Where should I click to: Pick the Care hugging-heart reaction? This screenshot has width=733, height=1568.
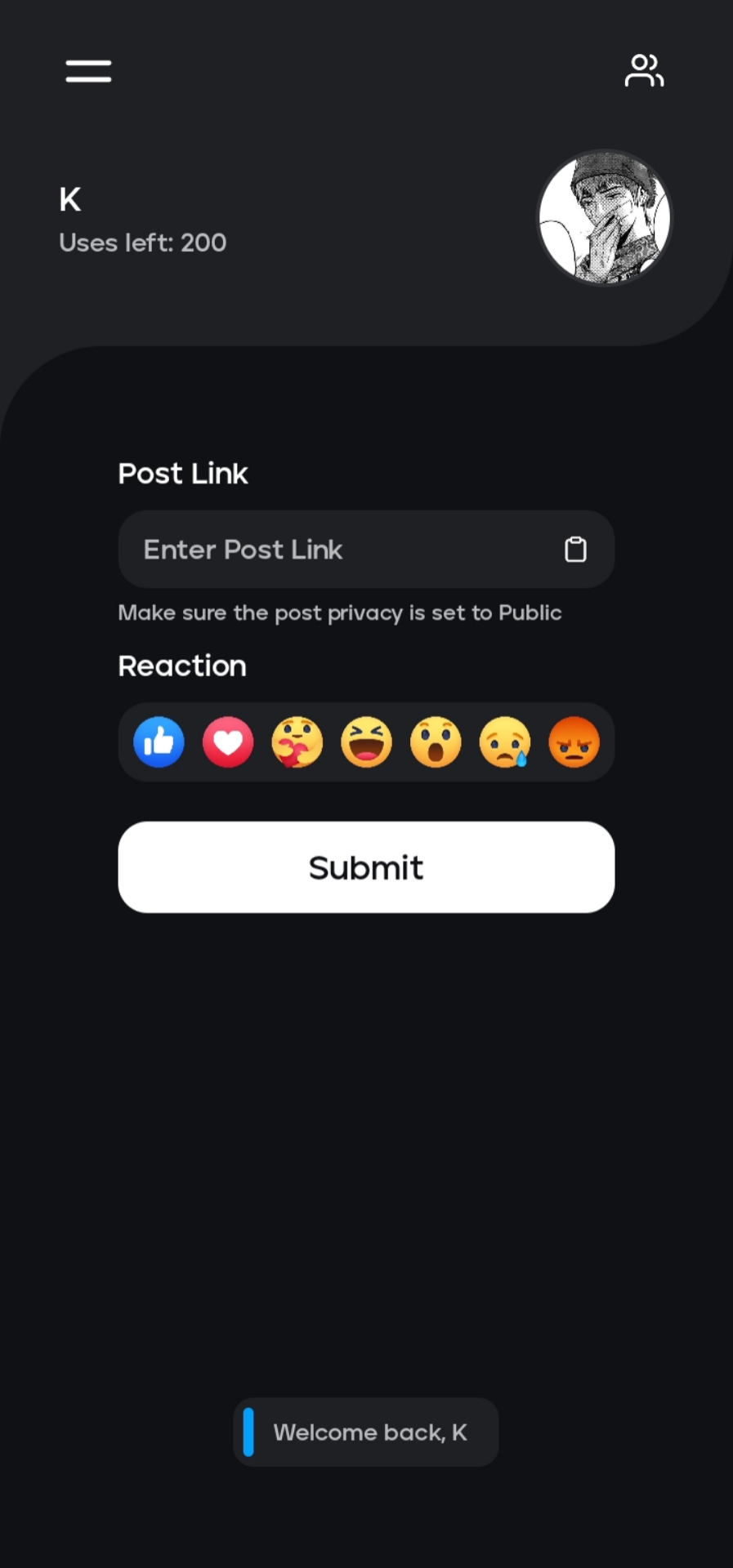297,742
